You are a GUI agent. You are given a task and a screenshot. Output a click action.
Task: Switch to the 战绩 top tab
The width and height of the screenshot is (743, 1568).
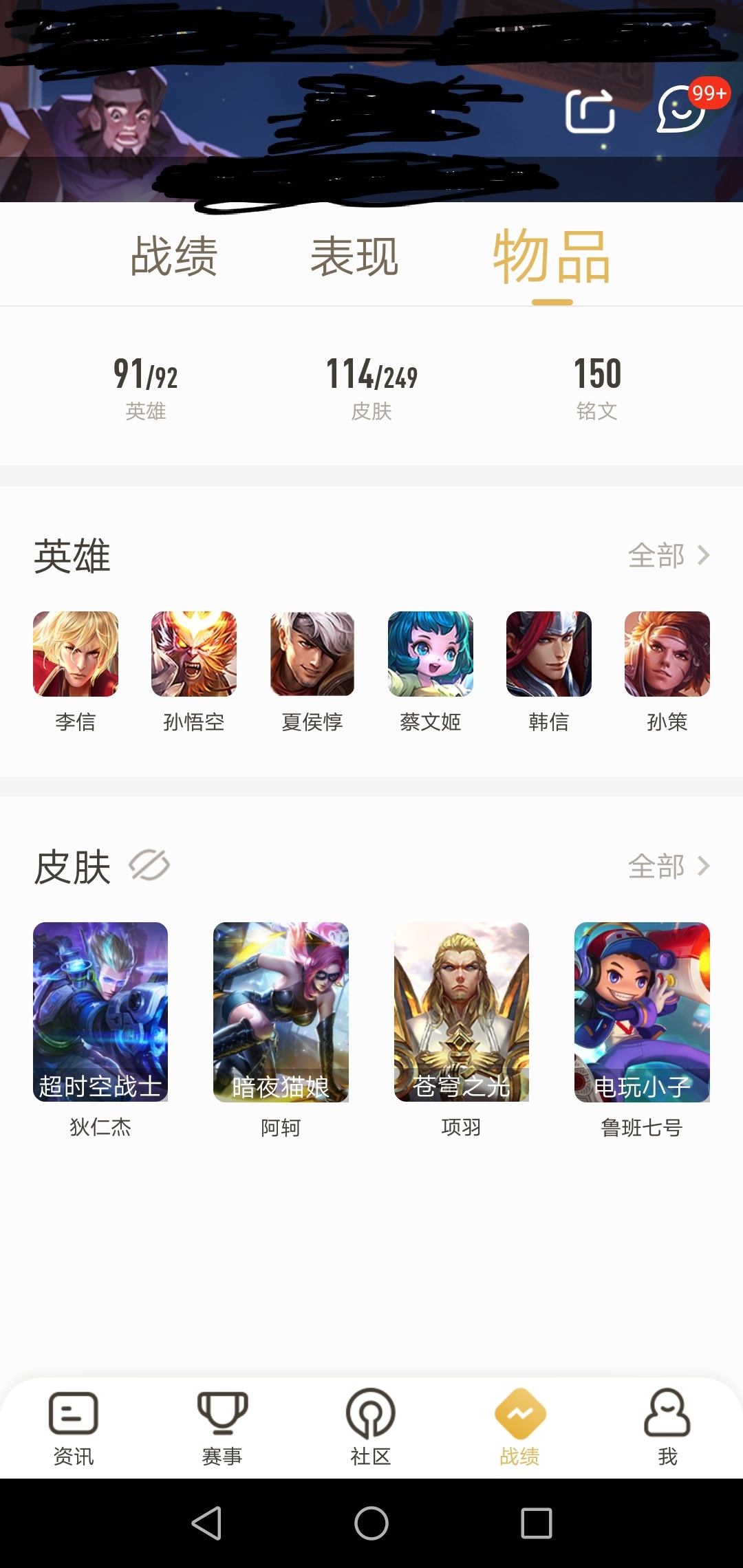[174, 256]
